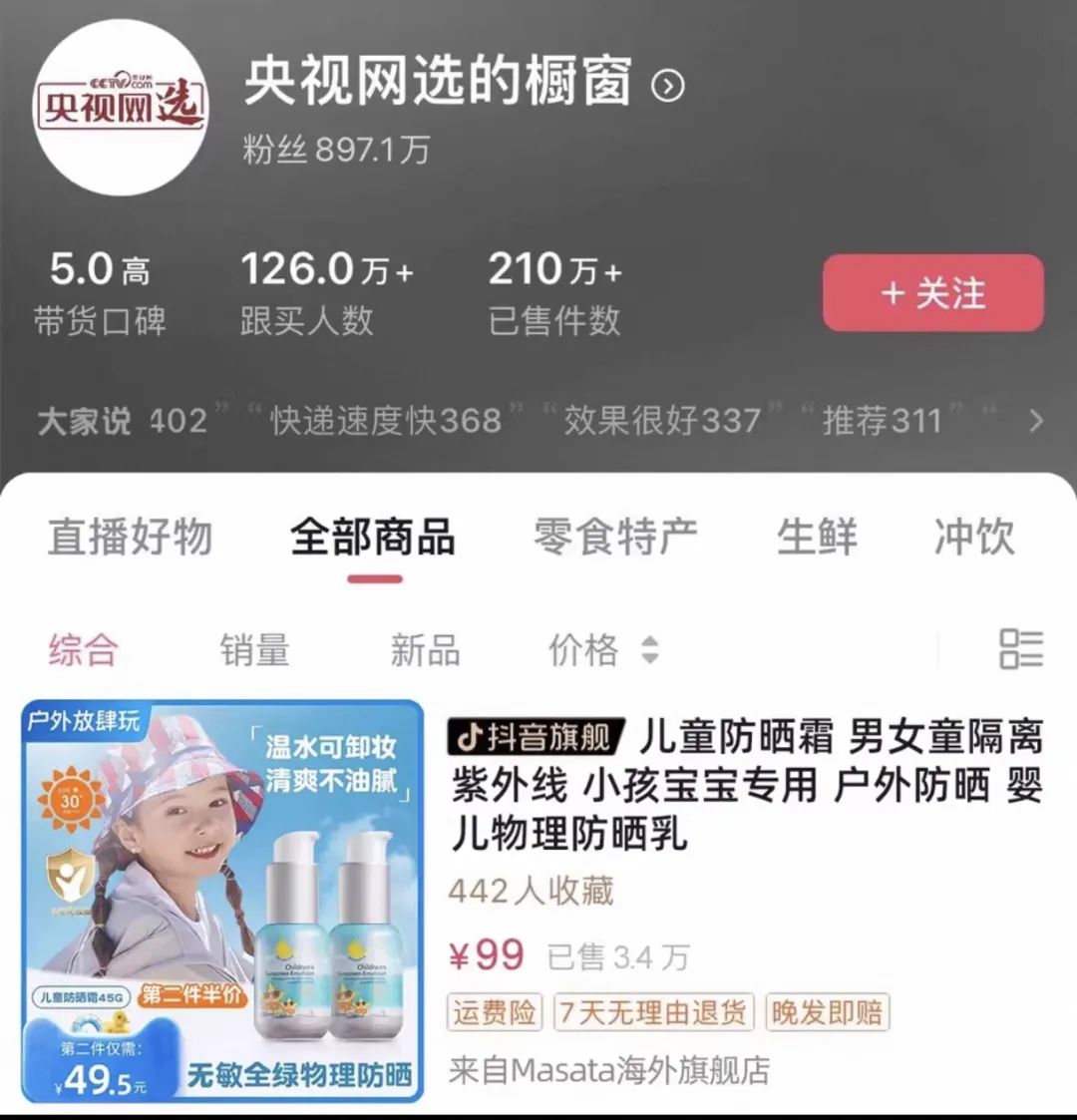The image size is (1077, 1120).
Task: Switch to the 零食特产 tab
Action: click(x=615, y=538)
